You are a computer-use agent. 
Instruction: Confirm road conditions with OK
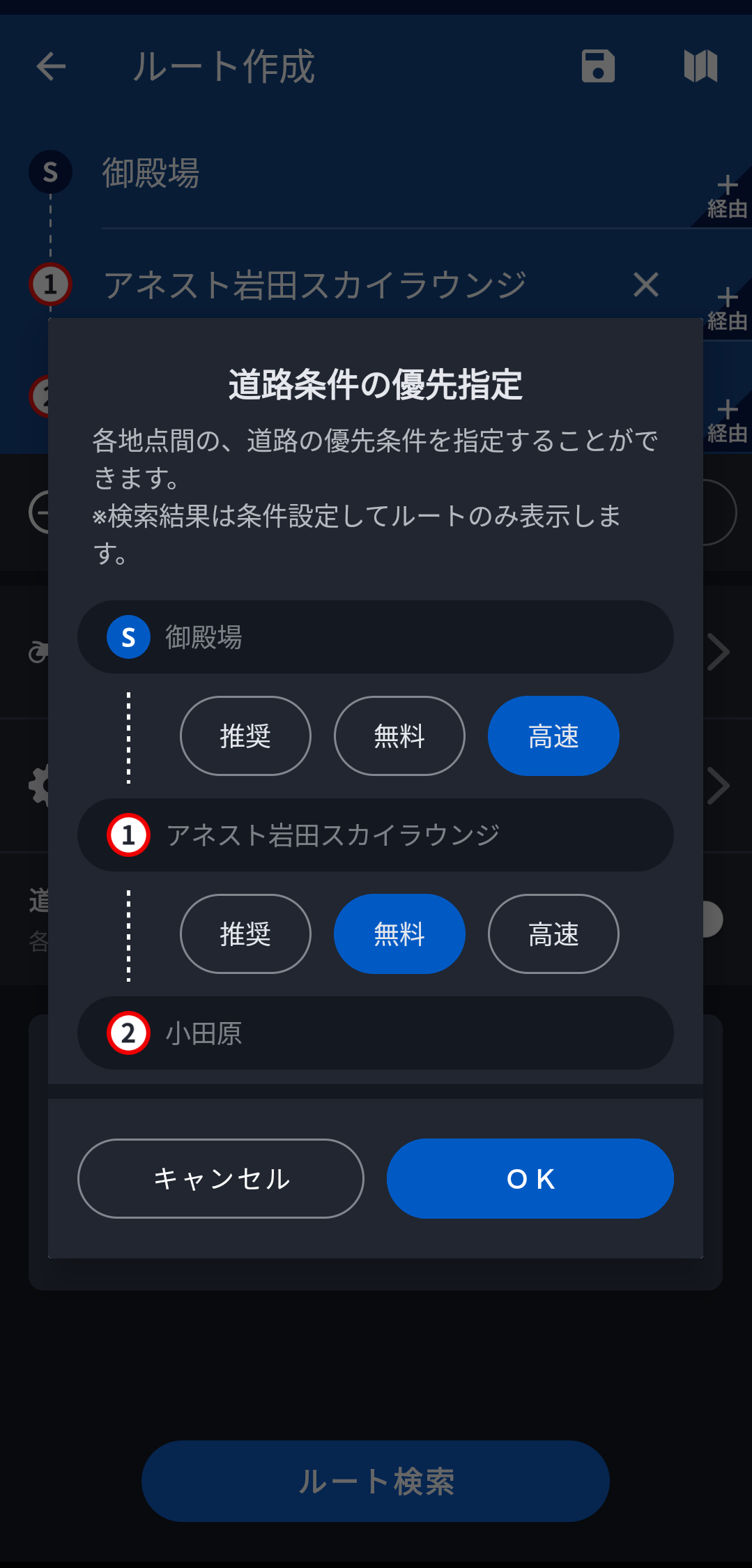coord(530,1178)
